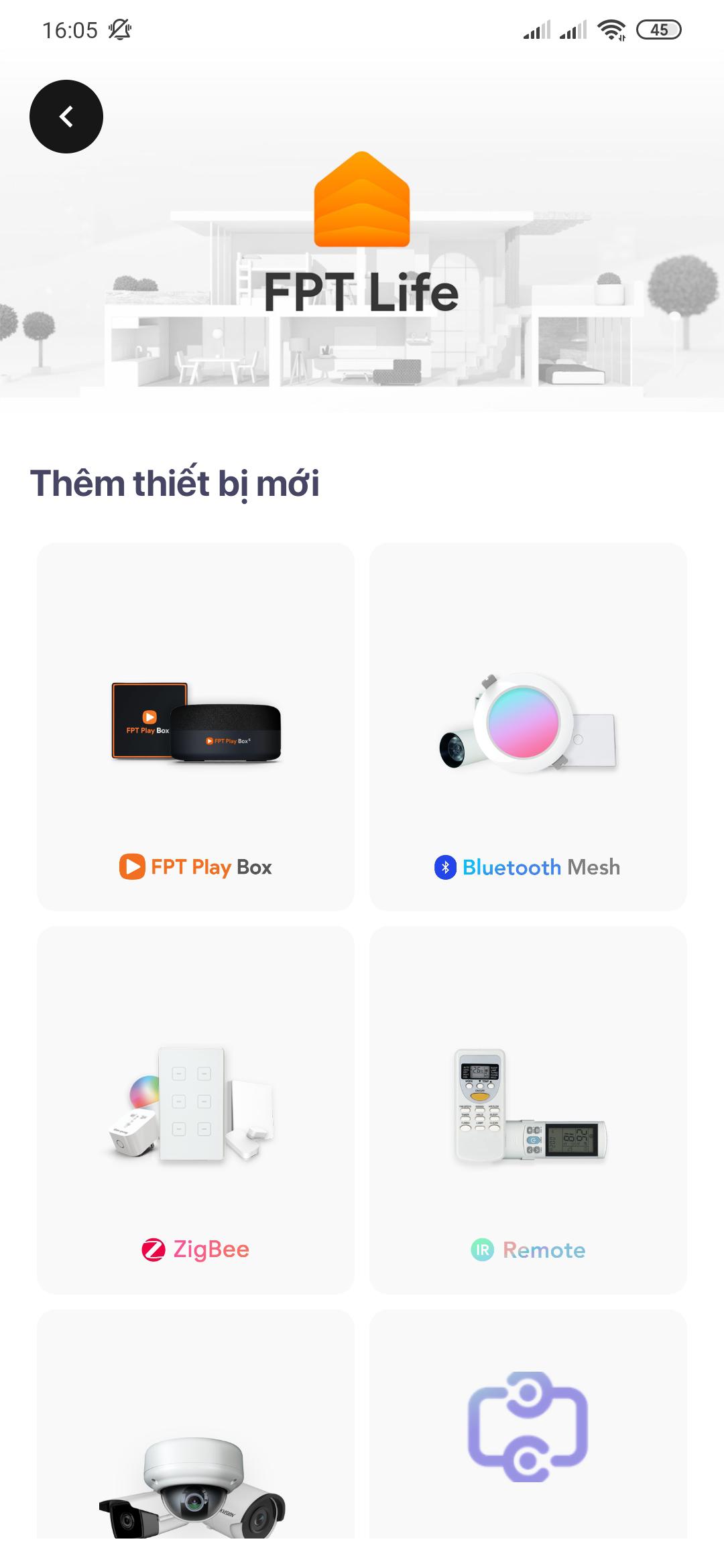Viewport: 724px width, 1568px height.
Task: Open the card with purple linked-loop icon
Action: 528,1427
